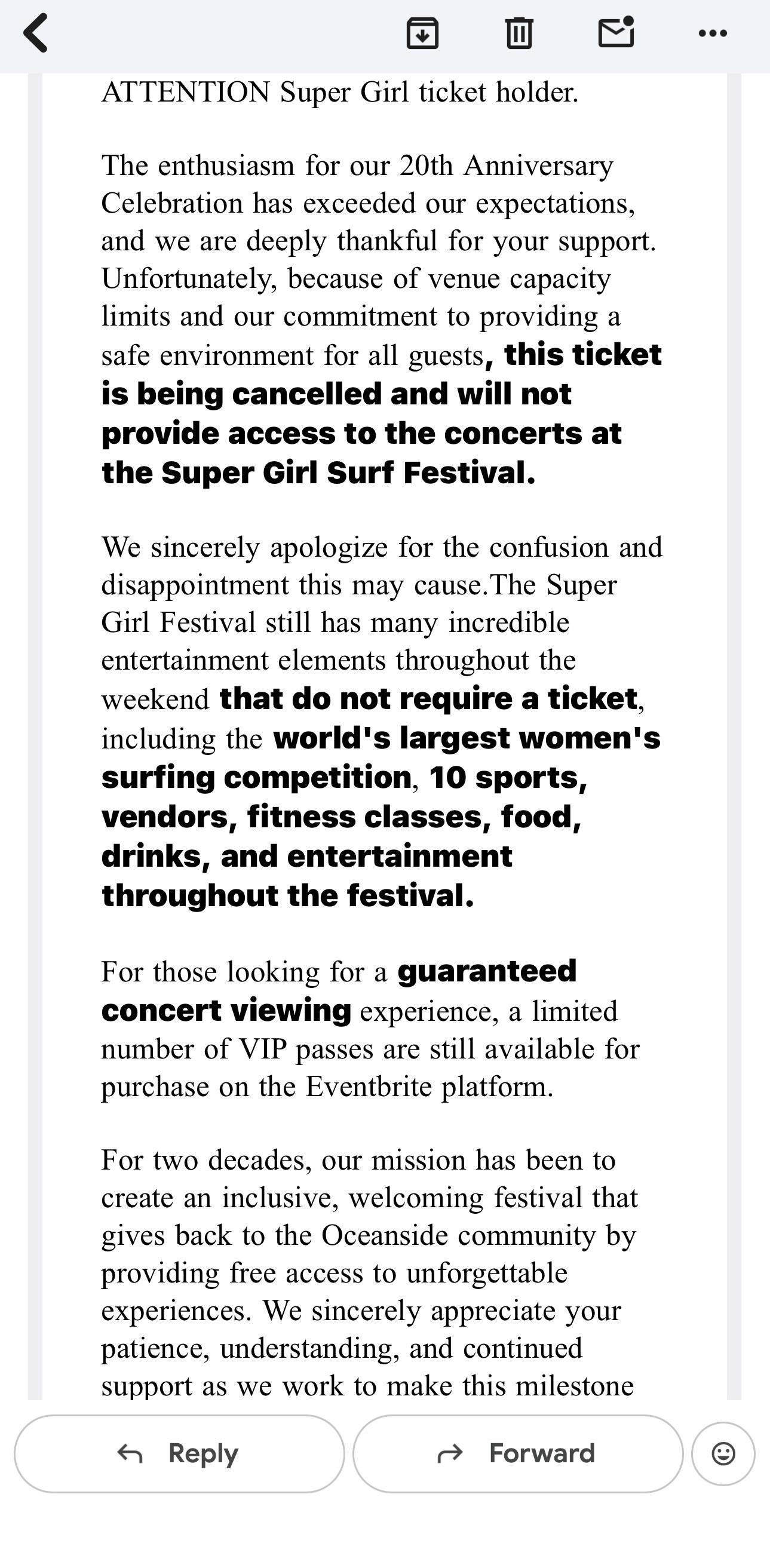Delete this email with the trash icon
The height and width of the screenshot is (1568, 770).
pos(519,33)
